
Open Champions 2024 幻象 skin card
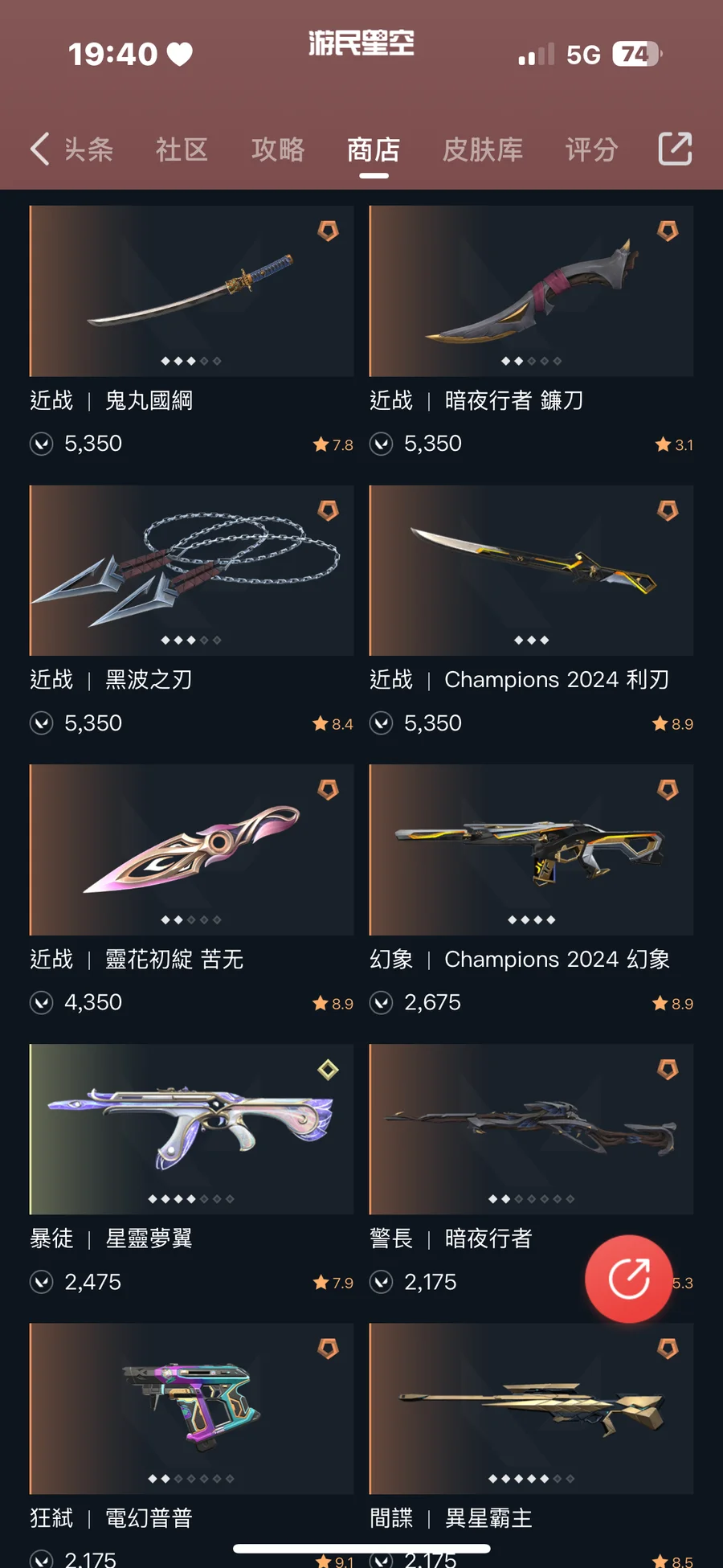coord(531,890)
